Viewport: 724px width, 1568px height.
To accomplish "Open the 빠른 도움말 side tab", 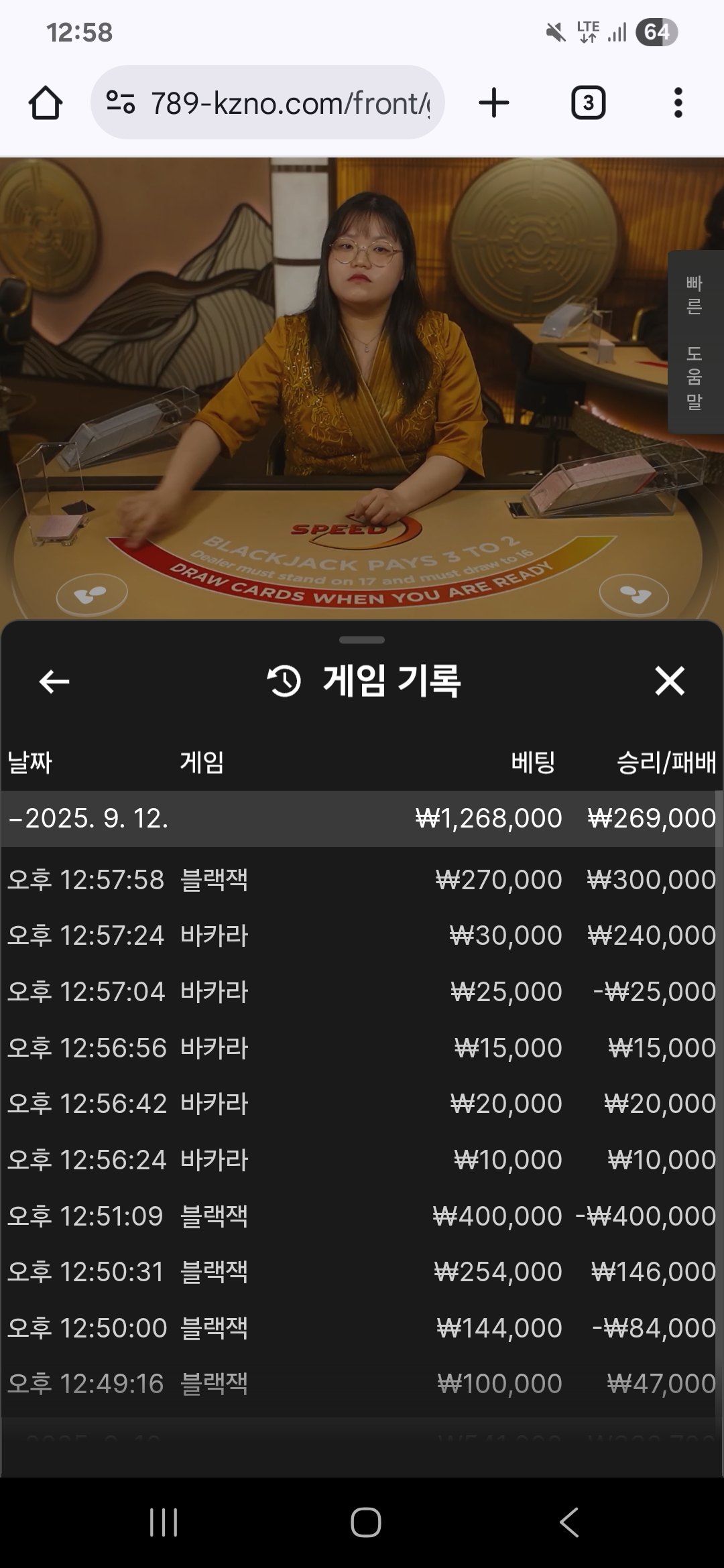I will pyautogui.click(x=695, y=342).
